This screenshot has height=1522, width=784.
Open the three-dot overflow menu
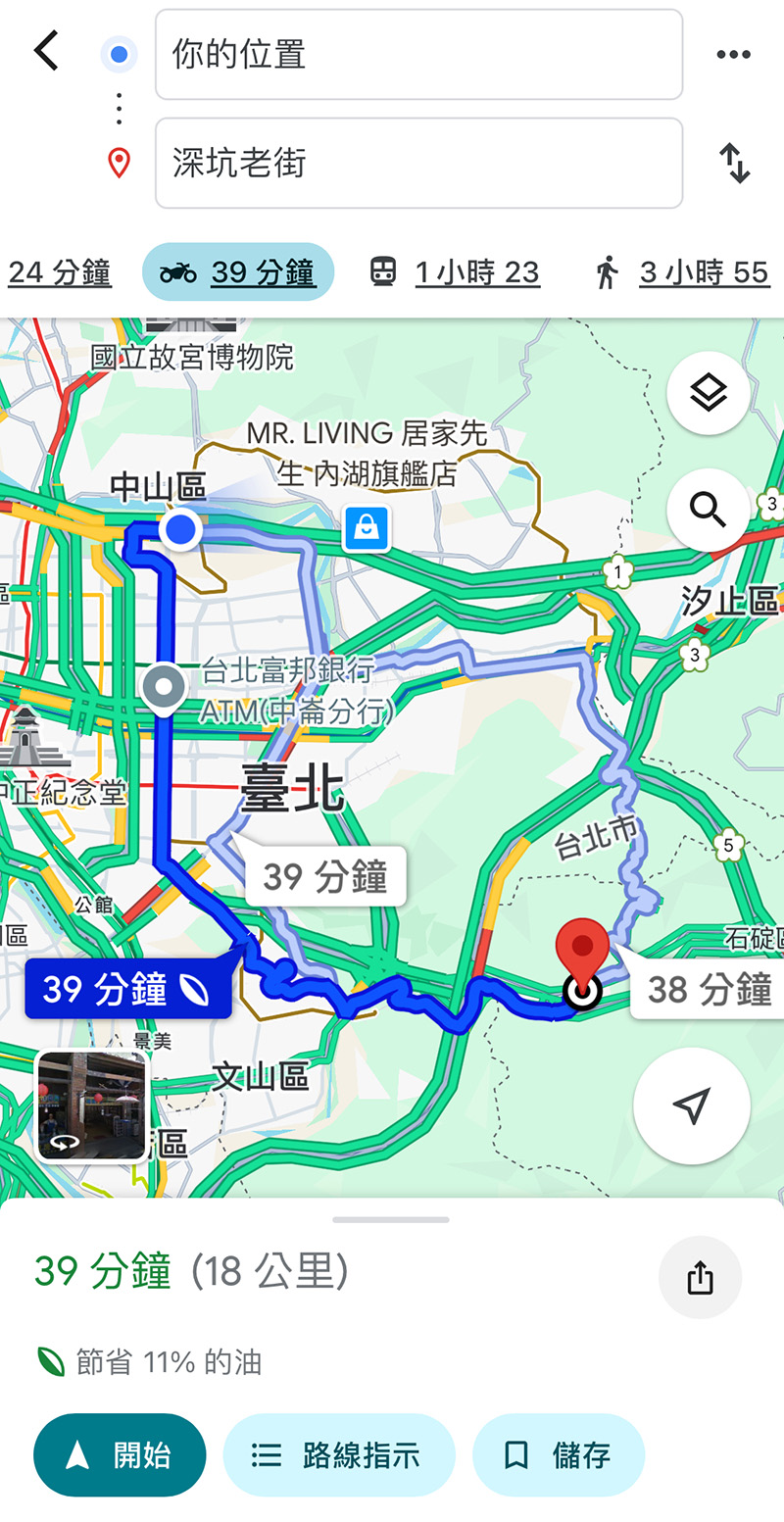click(734, 55)
